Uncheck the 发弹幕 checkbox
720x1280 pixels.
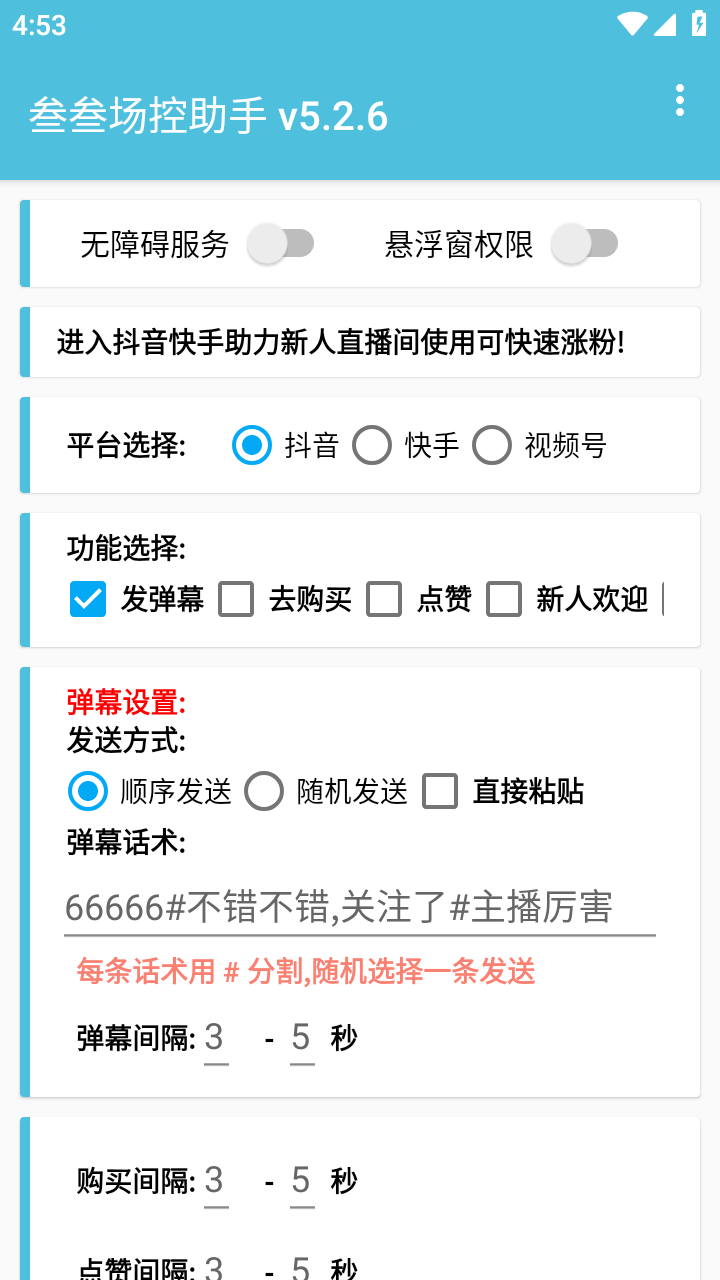[87, 599]
